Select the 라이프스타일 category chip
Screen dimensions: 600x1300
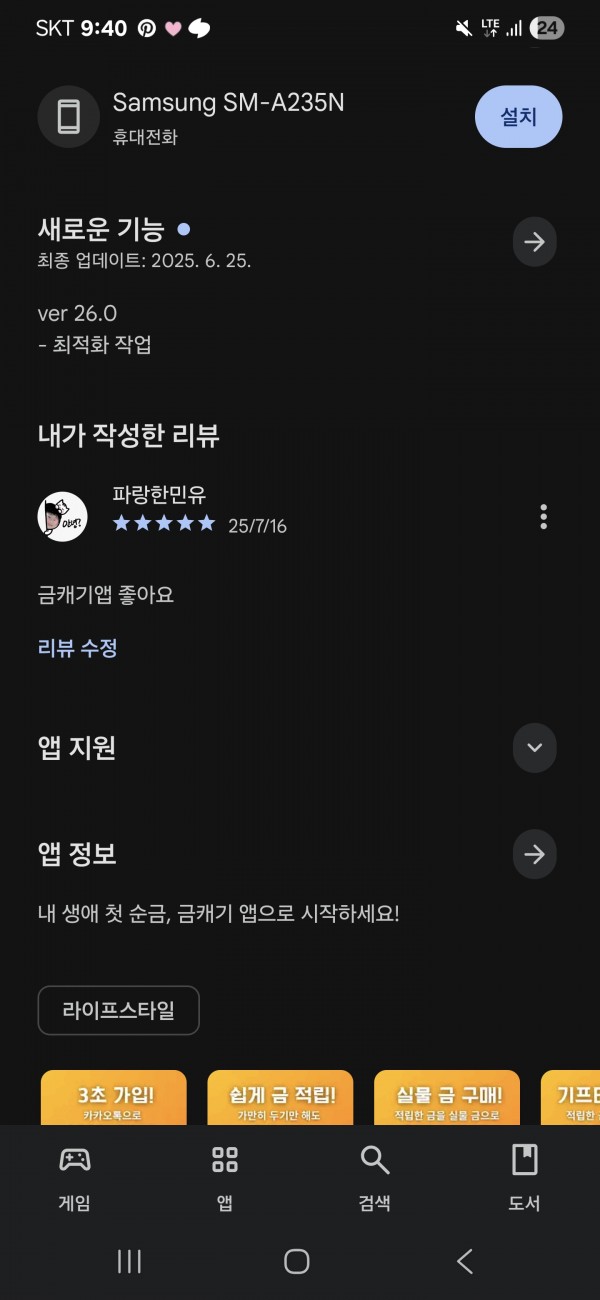pyautogui.click(x=119, y=1010)
